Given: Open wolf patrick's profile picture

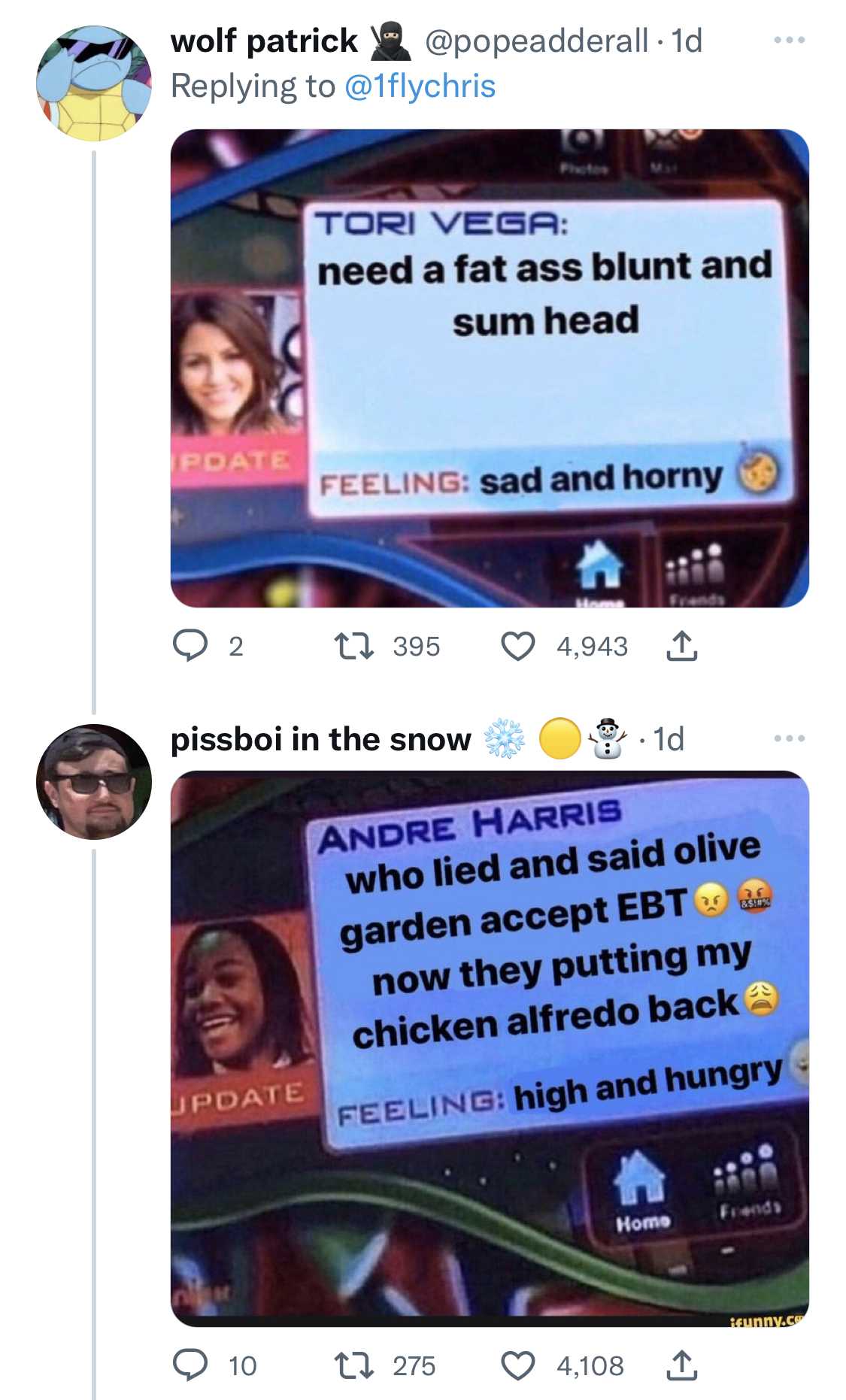Looking at the screenshot, I should (94, 83).
